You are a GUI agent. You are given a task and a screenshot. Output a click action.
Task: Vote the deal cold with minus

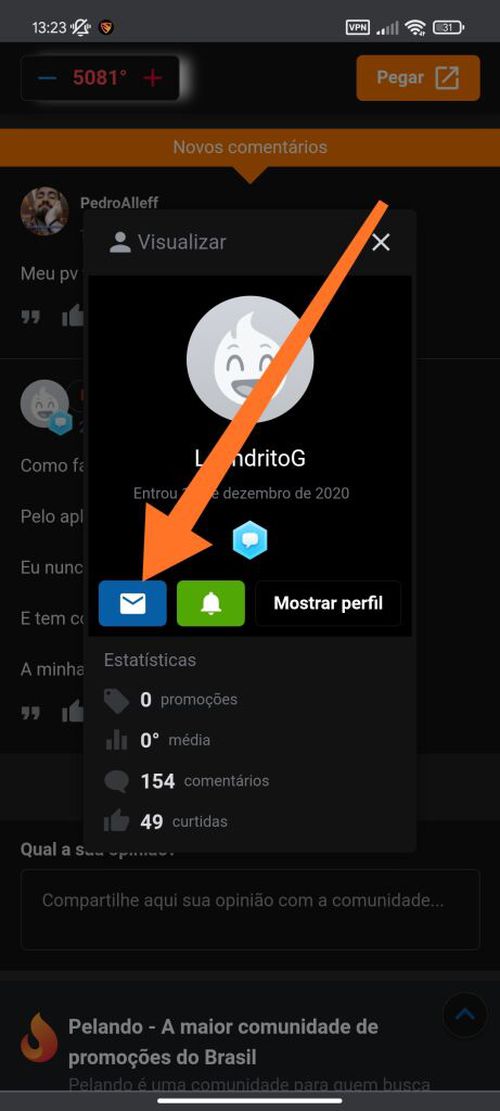pyautogui.click(x=47, y=78)
